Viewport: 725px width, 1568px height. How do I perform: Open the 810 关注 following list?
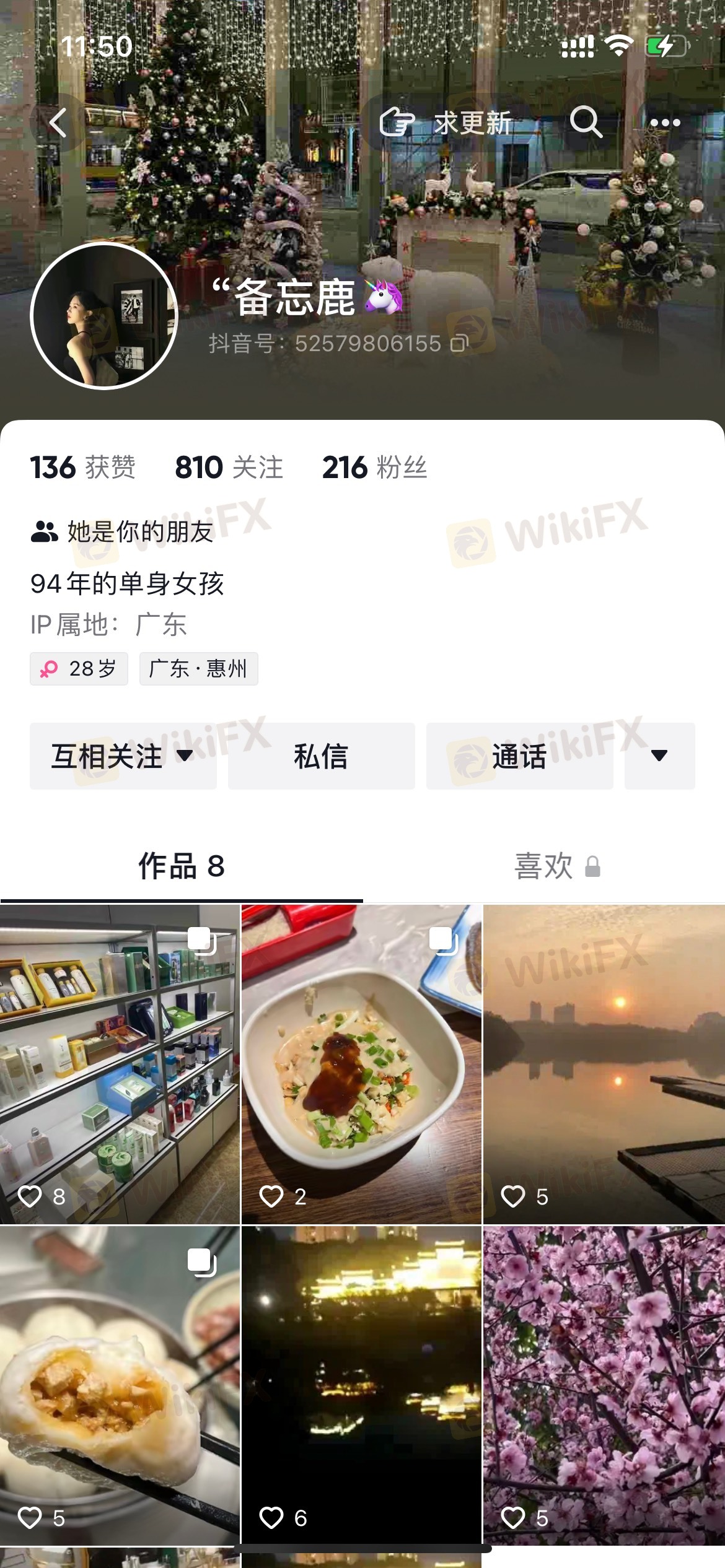click(x=229, y=468)
